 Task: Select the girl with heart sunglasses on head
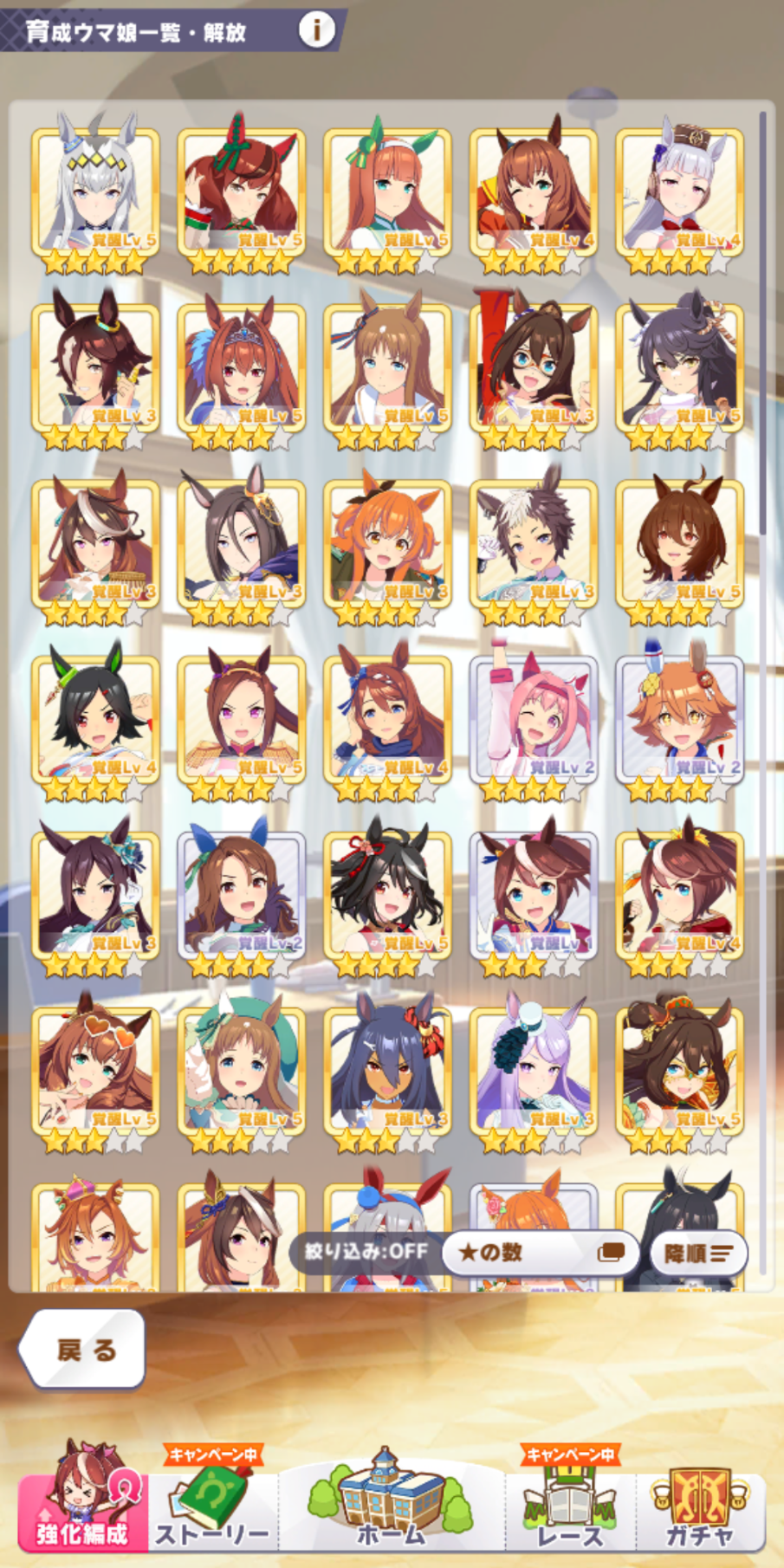click(x=95, y=1072)
